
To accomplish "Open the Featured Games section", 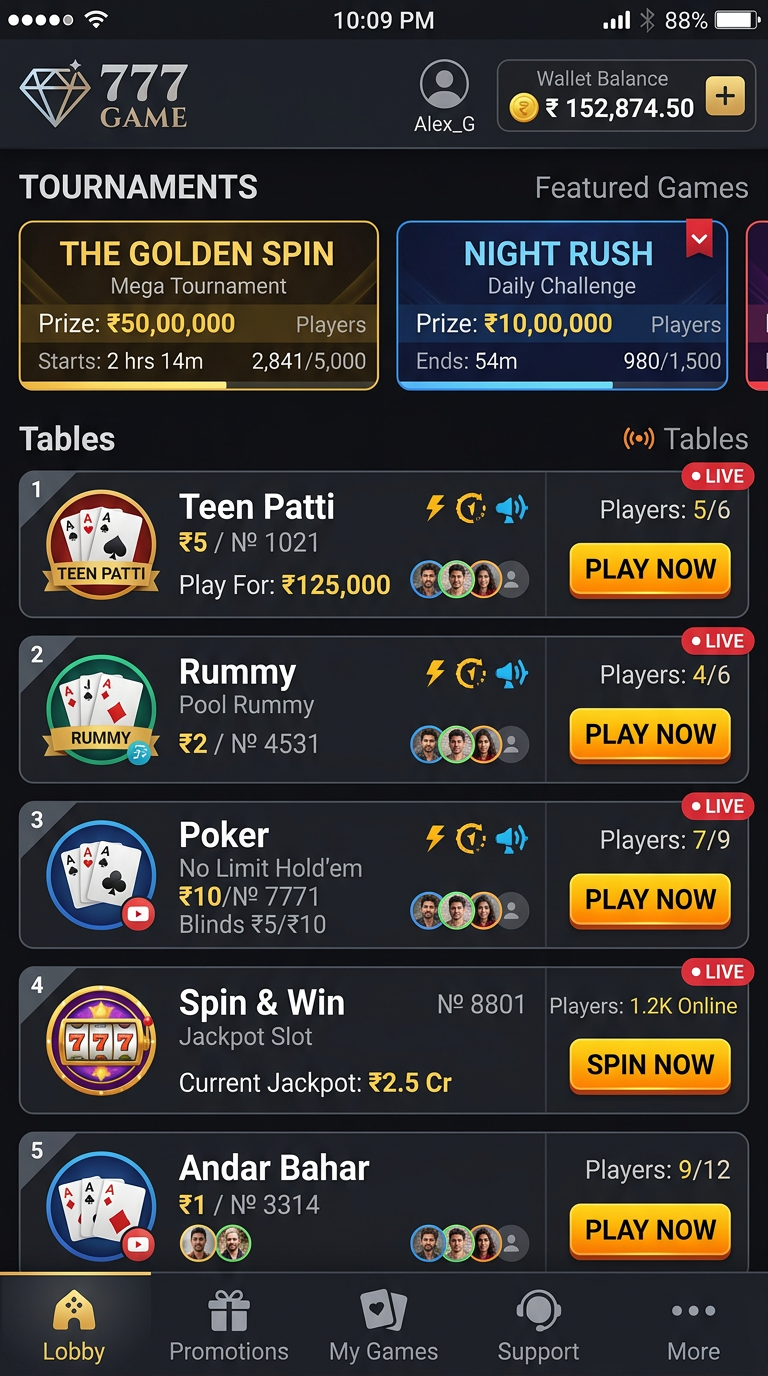I will [641, 187].
